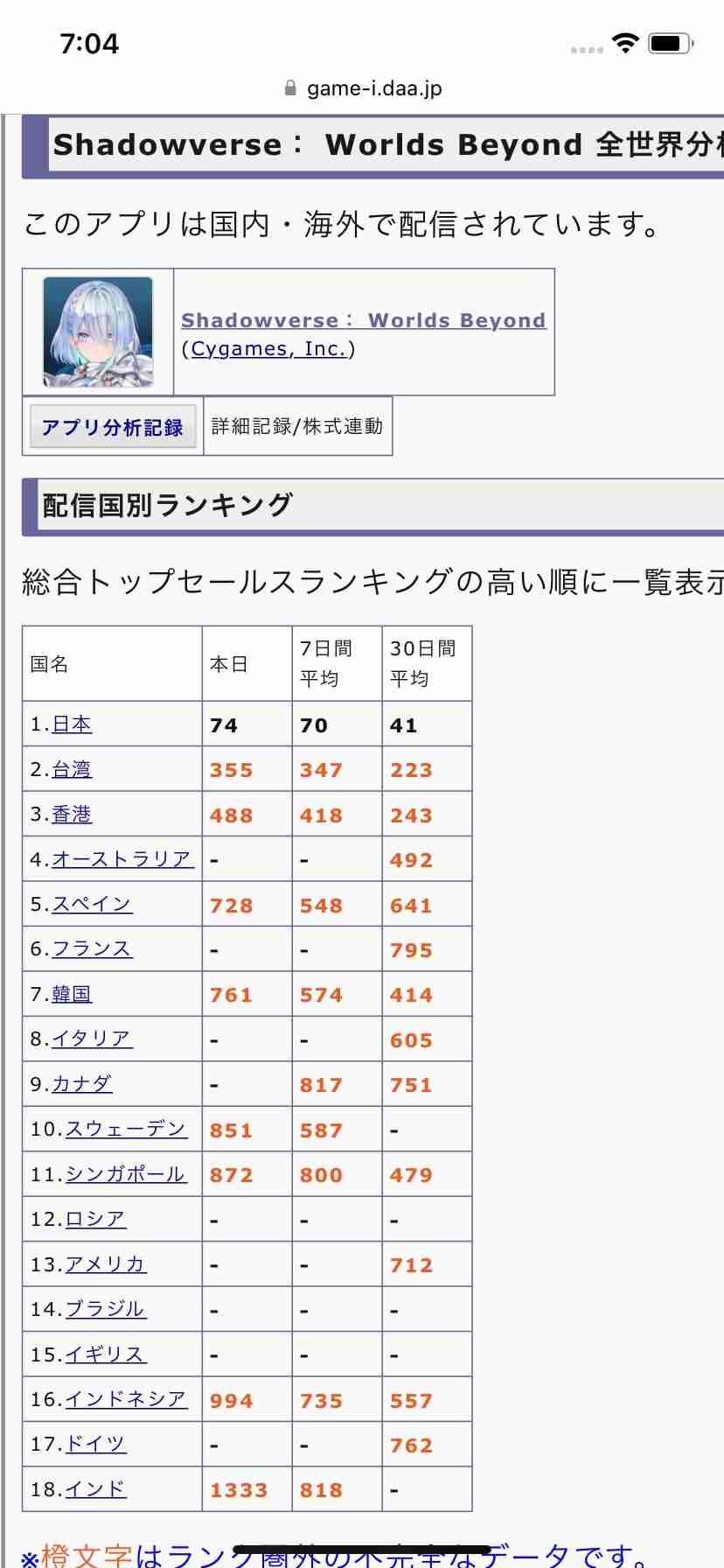
Task: Open the オーストラリア country link
Action: click(x=122, y=860)
